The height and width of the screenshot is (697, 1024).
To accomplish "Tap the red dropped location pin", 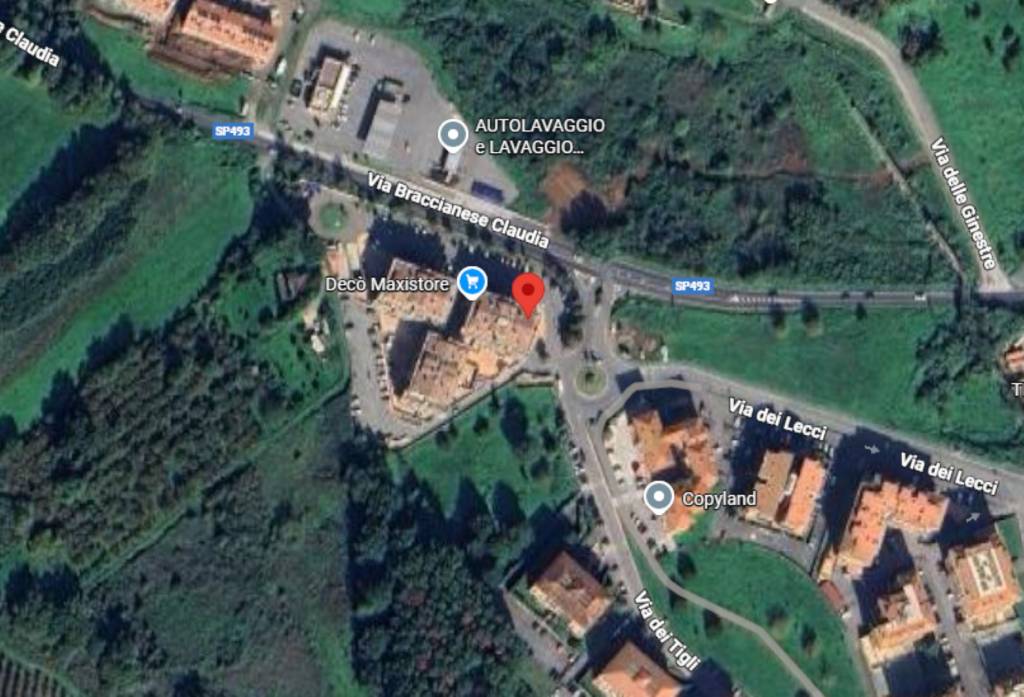I will (528, 292).
